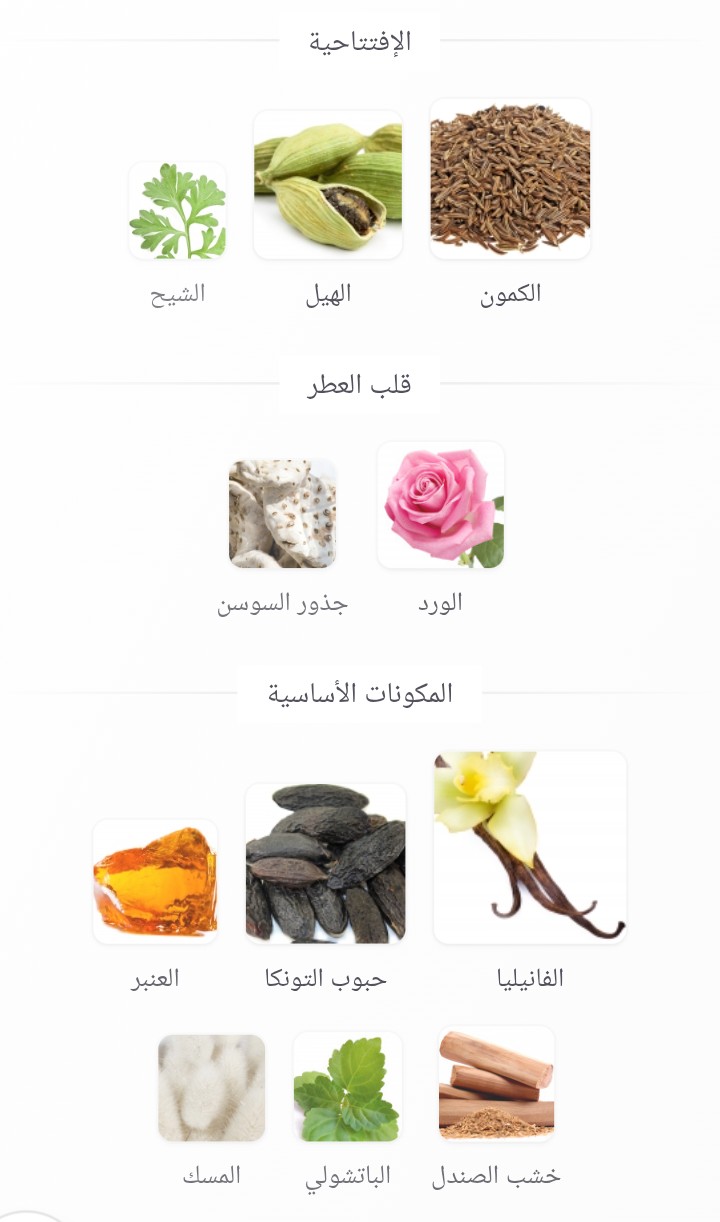Open the الباتشولي note tile
The height and width of the screenshot is (1222, 720).
click(x=348, y=1088)
